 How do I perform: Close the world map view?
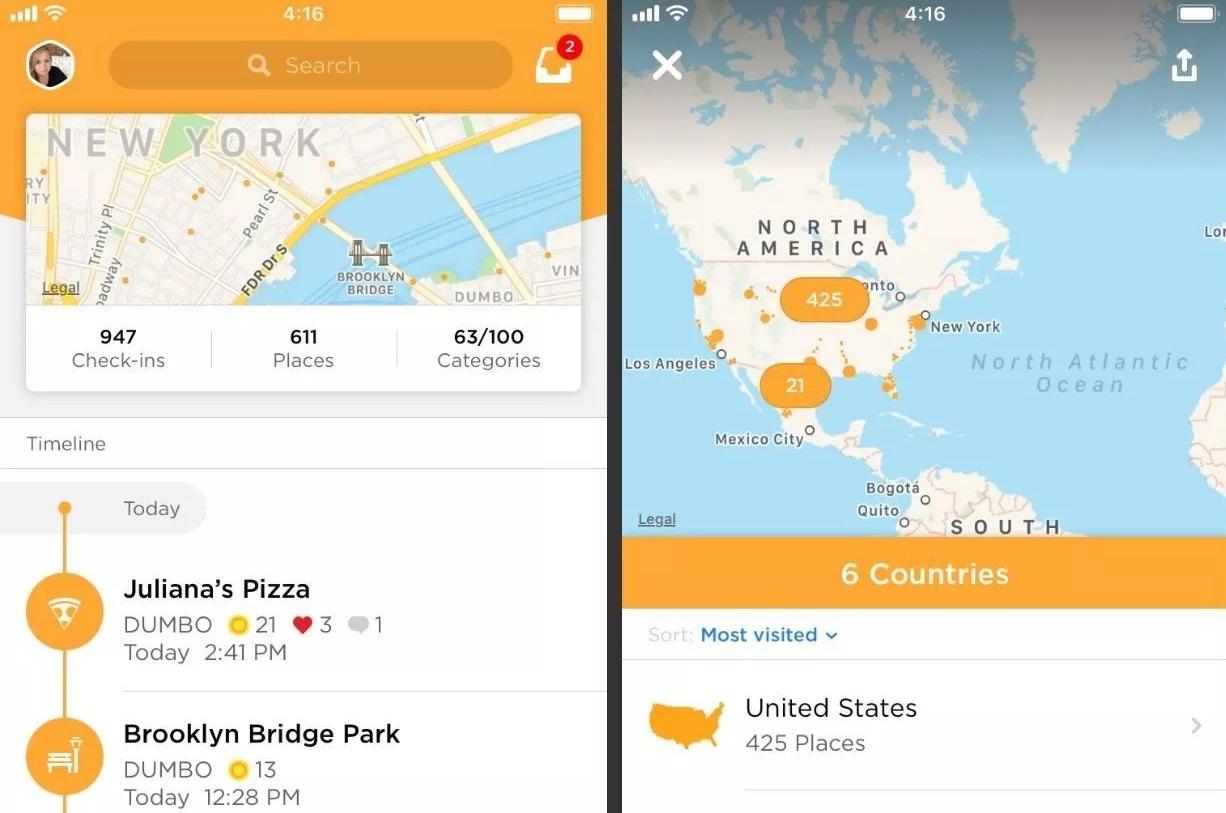coord(667,66)
